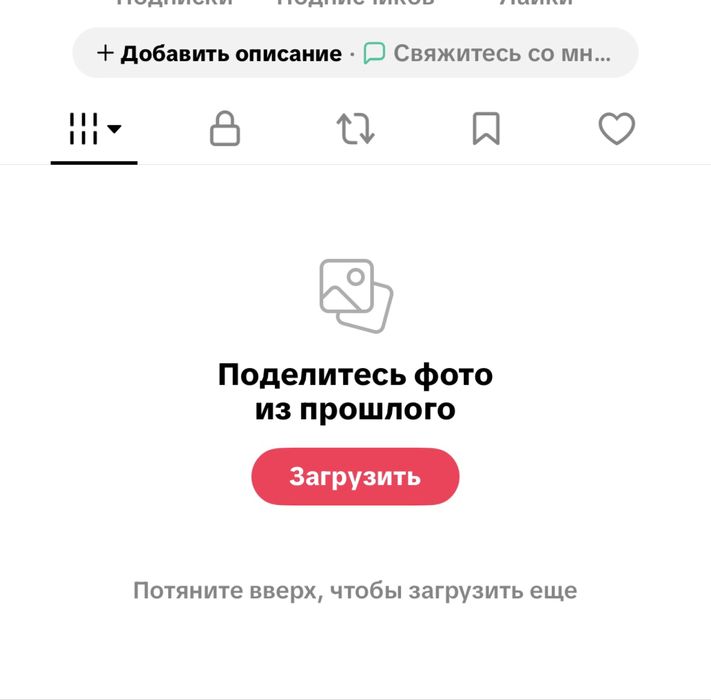The image size is (711, 700).
Task: Tap "Добавить описание" to add a bio
Action: (219, 54)
